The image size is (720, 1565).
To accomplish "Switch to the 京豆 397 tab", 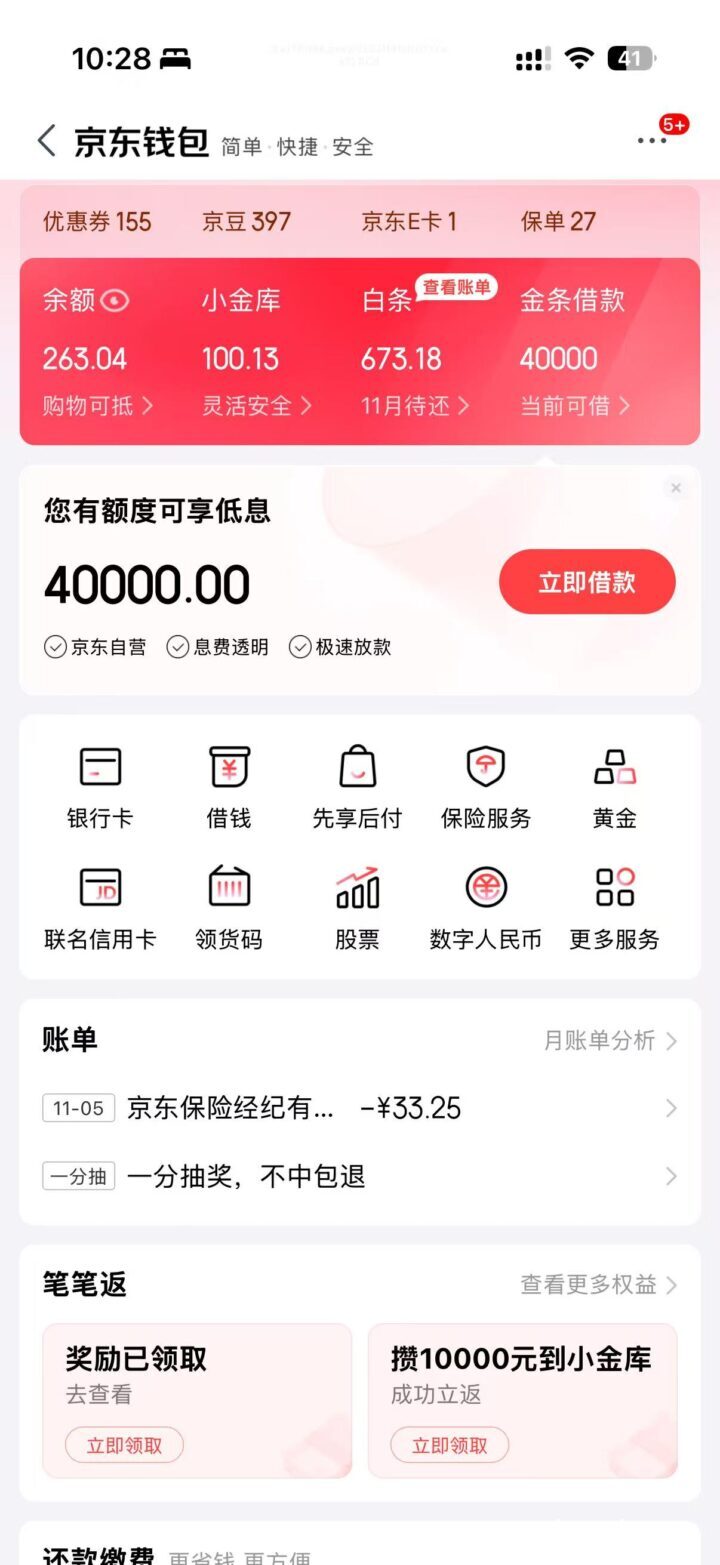I will 245,222.
